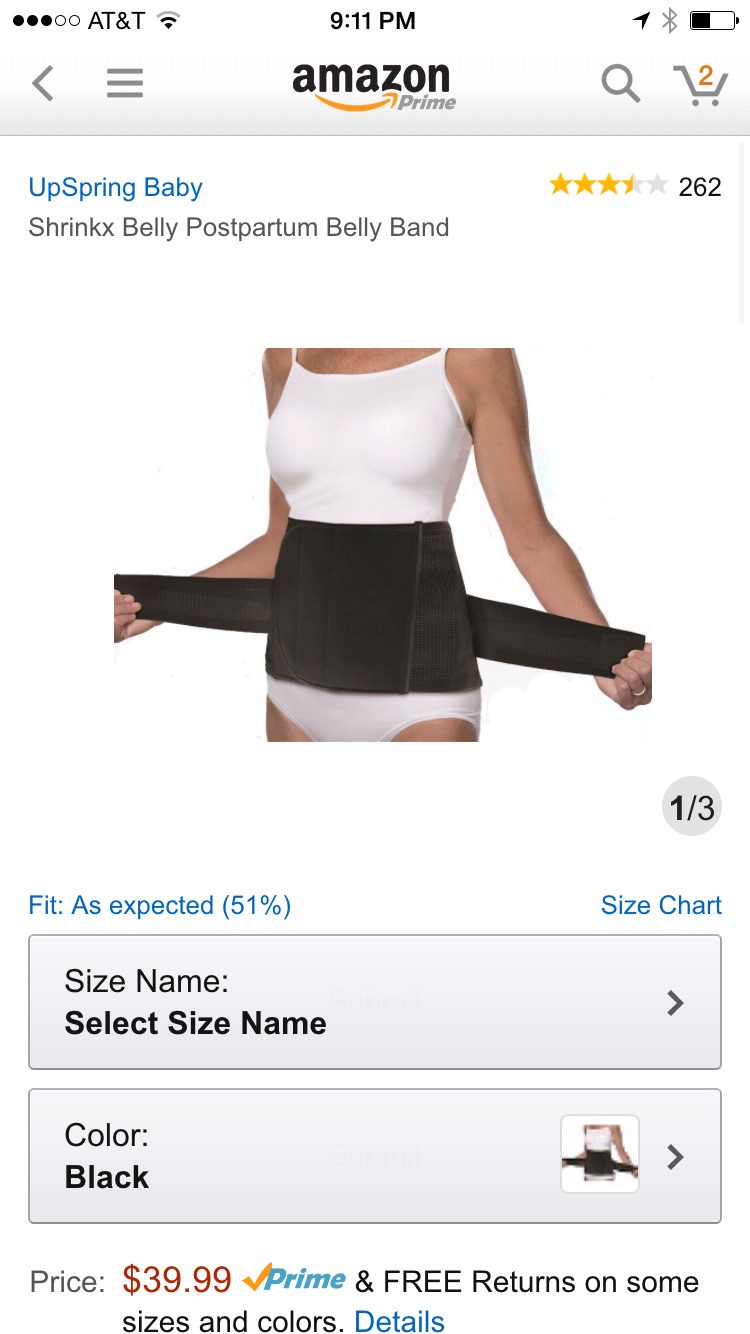Open the hamburger menu
The height and width of the screenshot is (1334, 750).
point(125,83)
